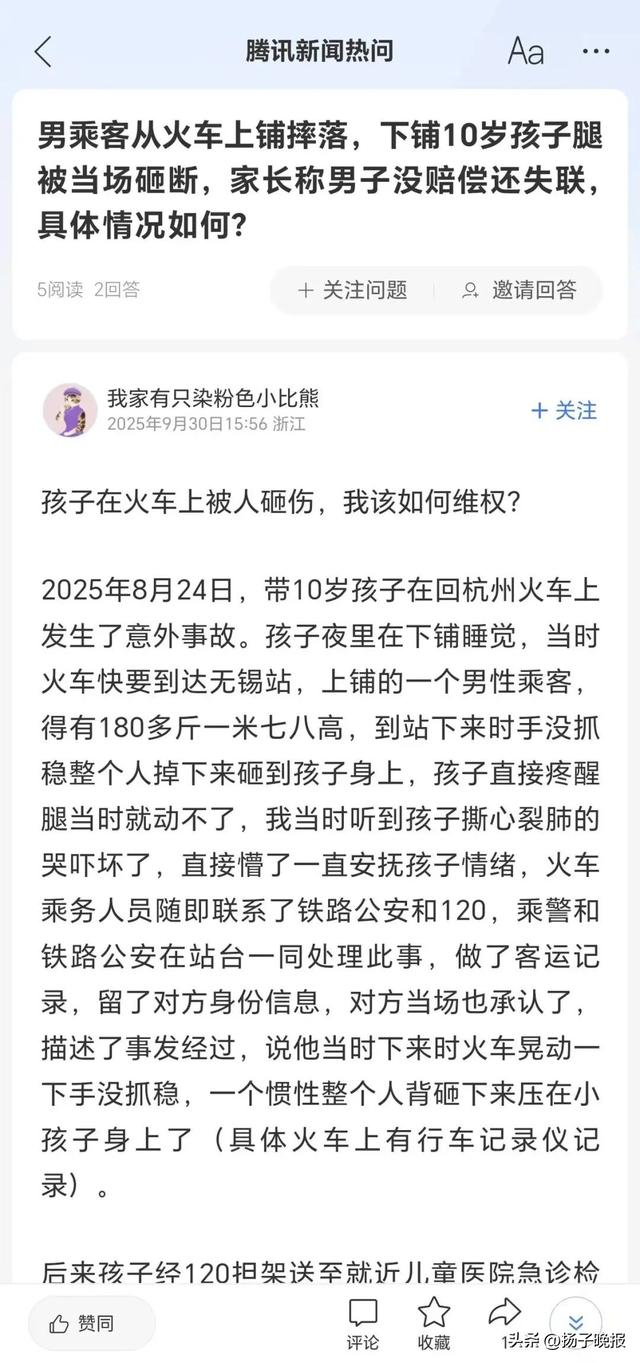Open the three-dot overflow menu
The width and height of the screenshot is (640, 1363).
pos(596,51)
